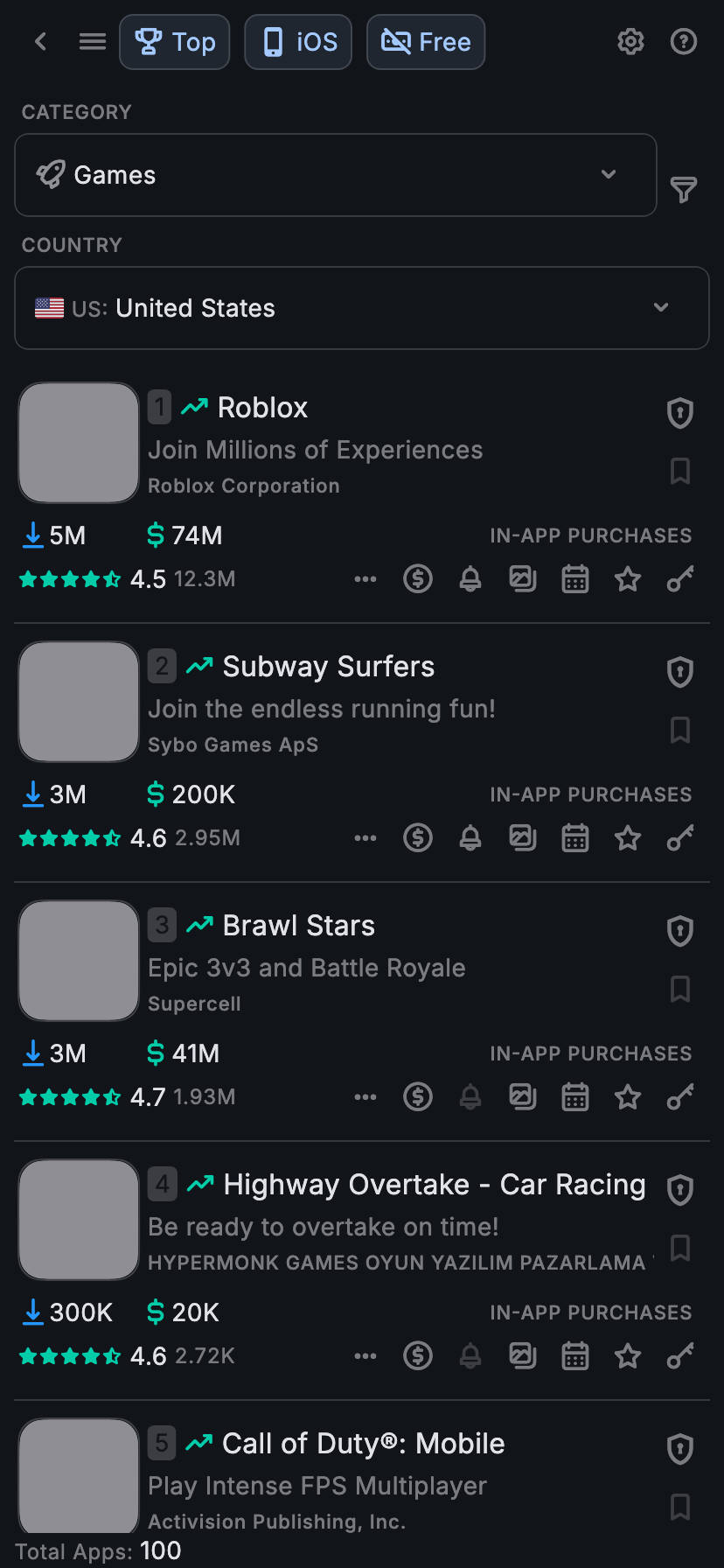Tap the Free pricing chip
Screen dimensions: 724x1568
[426, 42]
